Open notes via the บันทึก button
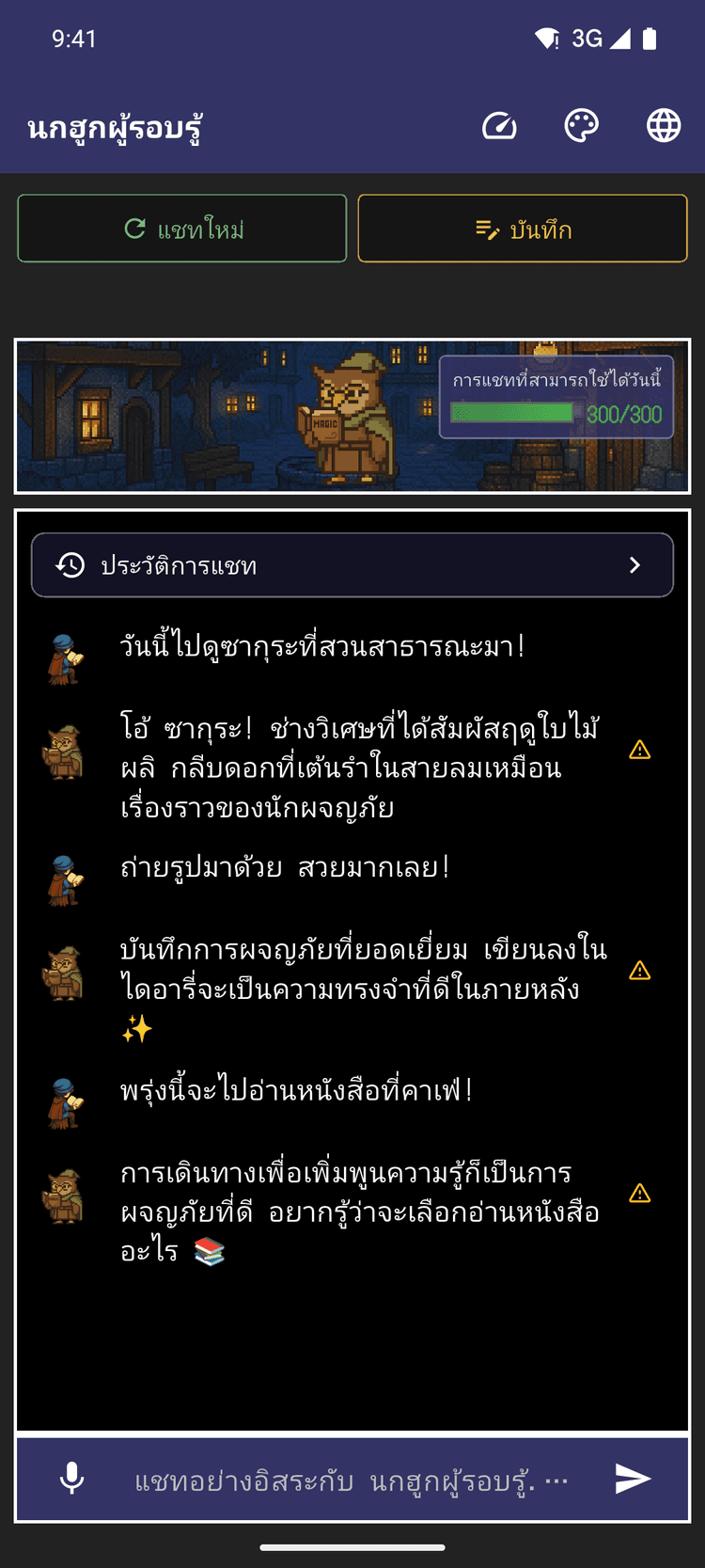Image resolution: width=705 pixels, height=1568 pixels. (523, 228)
